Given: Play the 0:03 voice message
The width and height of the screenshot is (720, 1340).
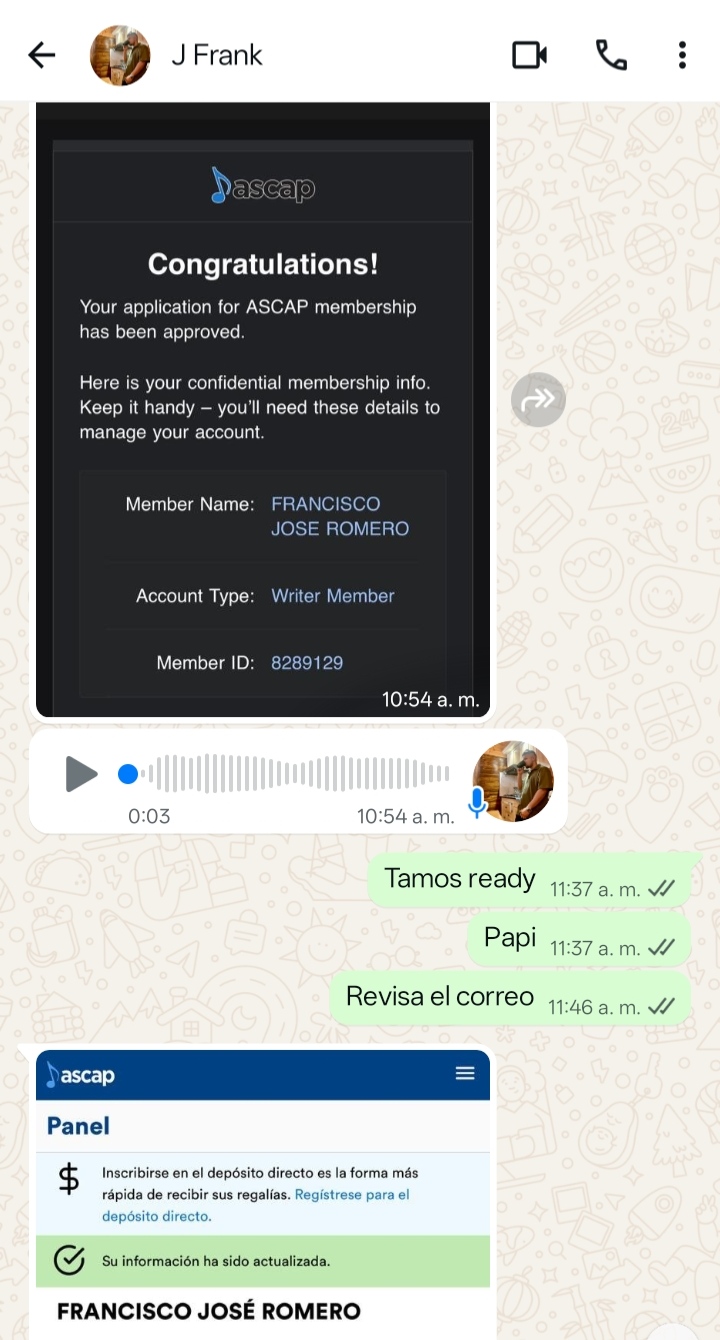Looking at the screenshot, I should coord(81,773).
